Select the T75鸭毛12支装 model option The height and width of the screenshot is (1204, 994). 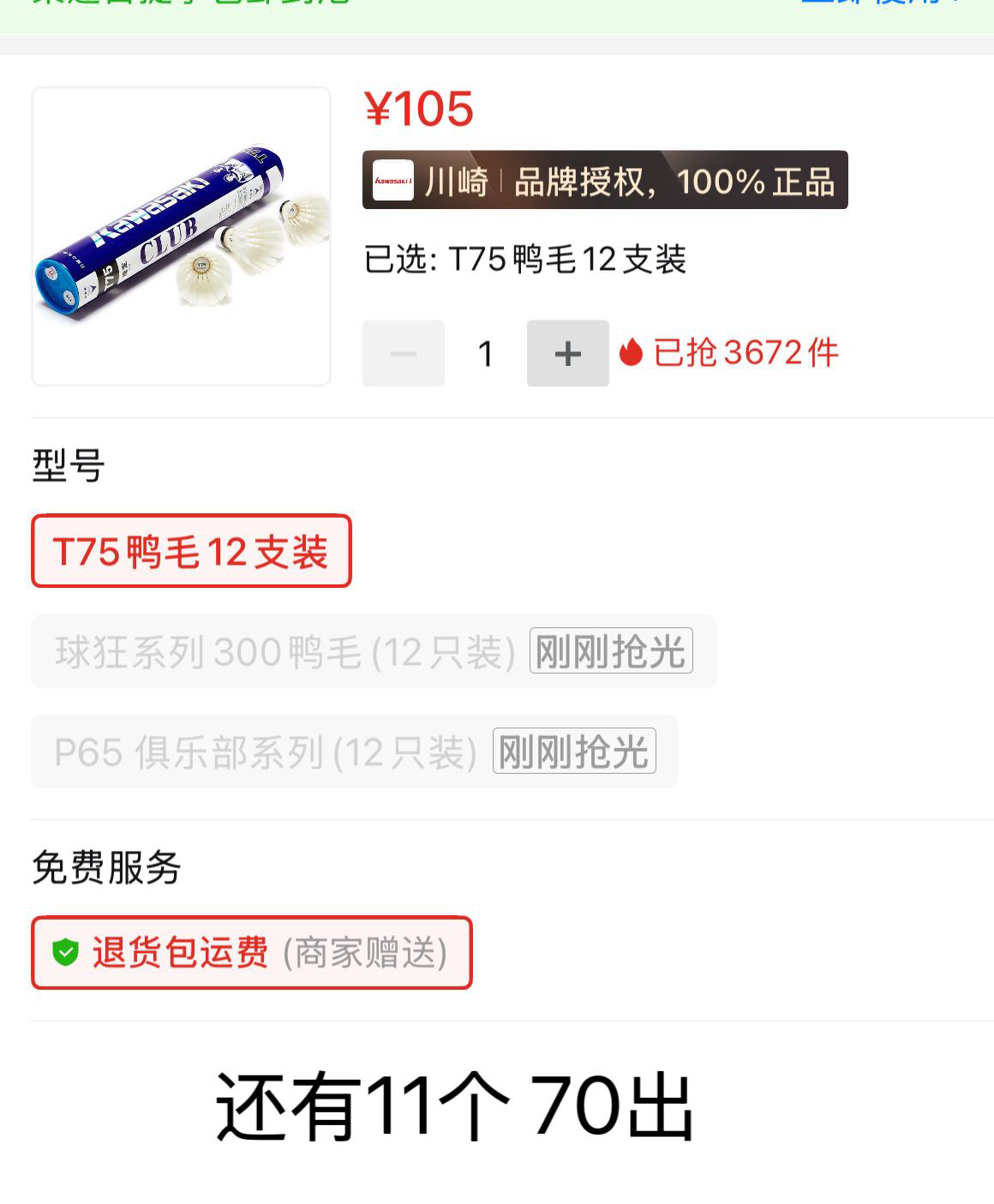tap(191, 553)
